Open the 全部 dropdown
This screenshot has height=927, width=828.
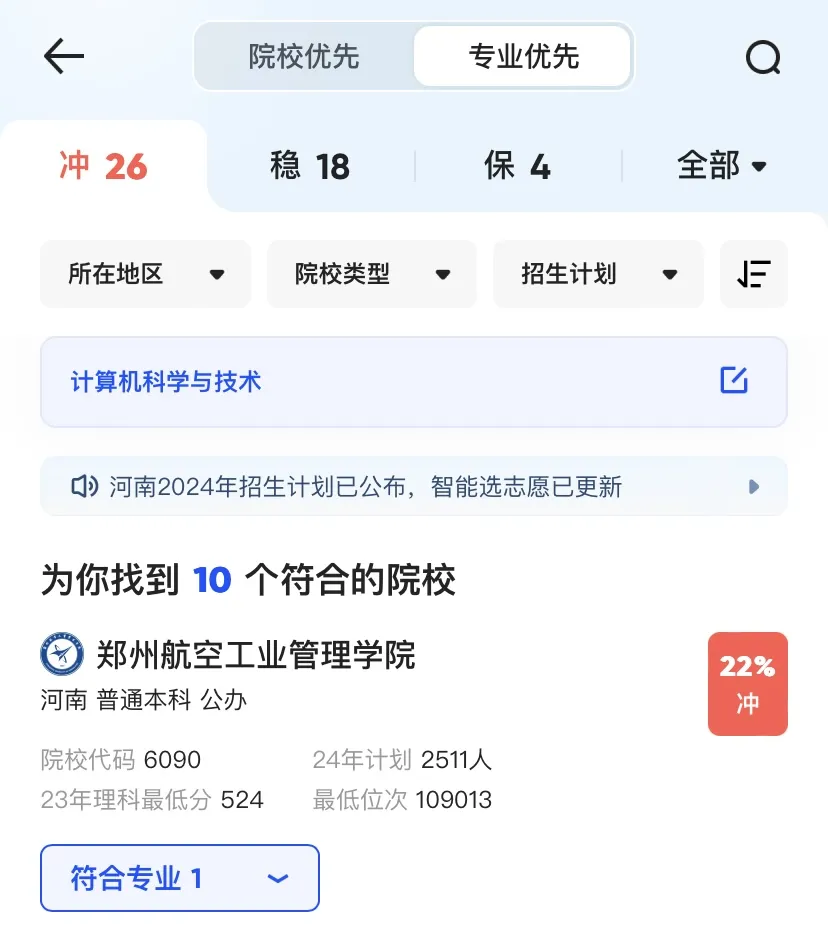(x=722, y=166)
